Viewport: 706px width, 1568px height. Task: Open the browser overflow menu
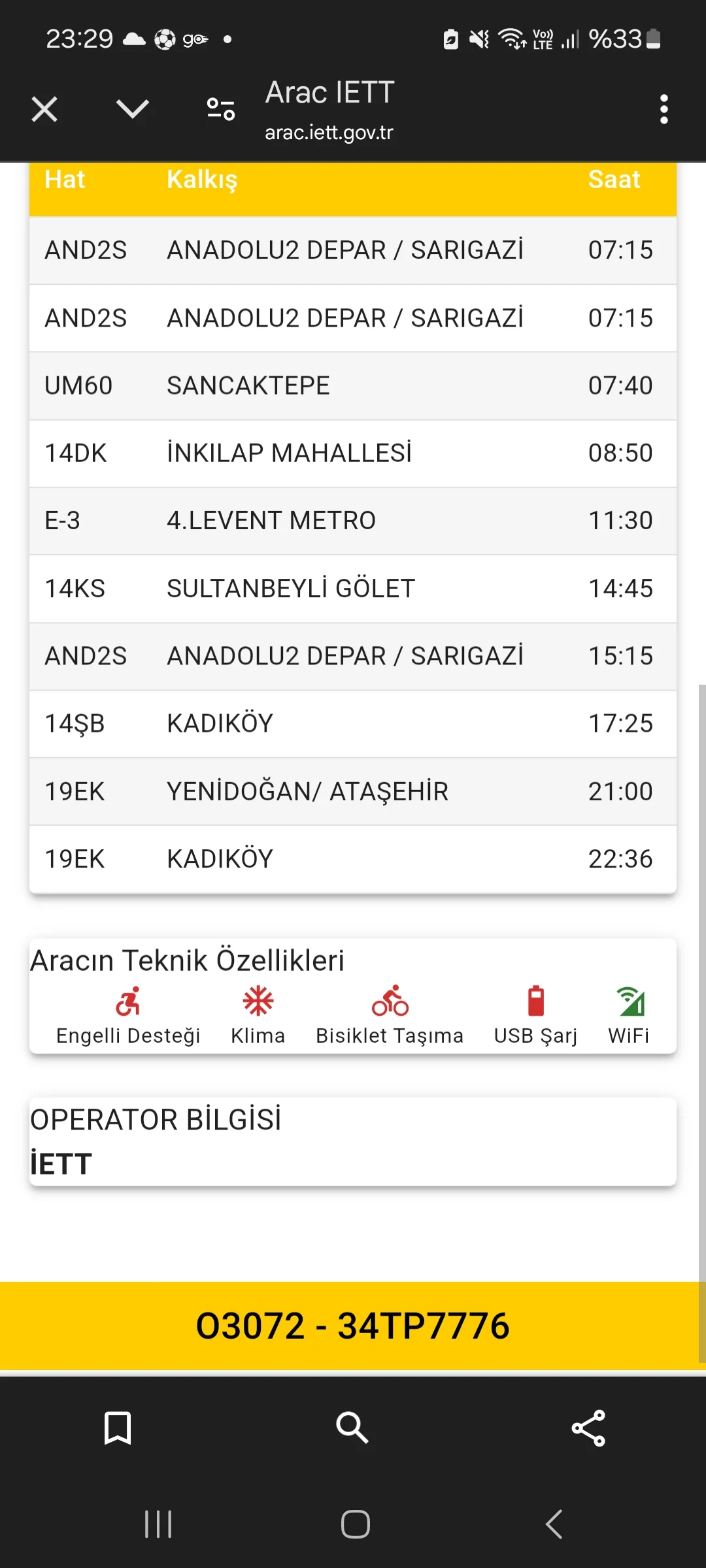point(664,109)
